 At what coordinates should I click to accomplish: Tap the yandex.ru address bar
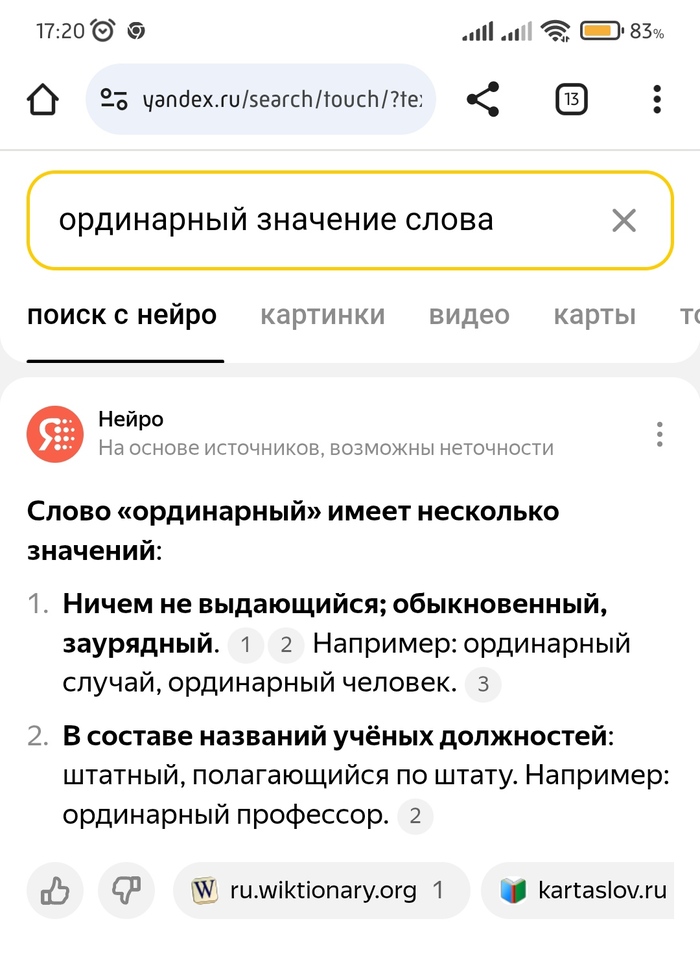pyautogui.click(x=260, y=99)
